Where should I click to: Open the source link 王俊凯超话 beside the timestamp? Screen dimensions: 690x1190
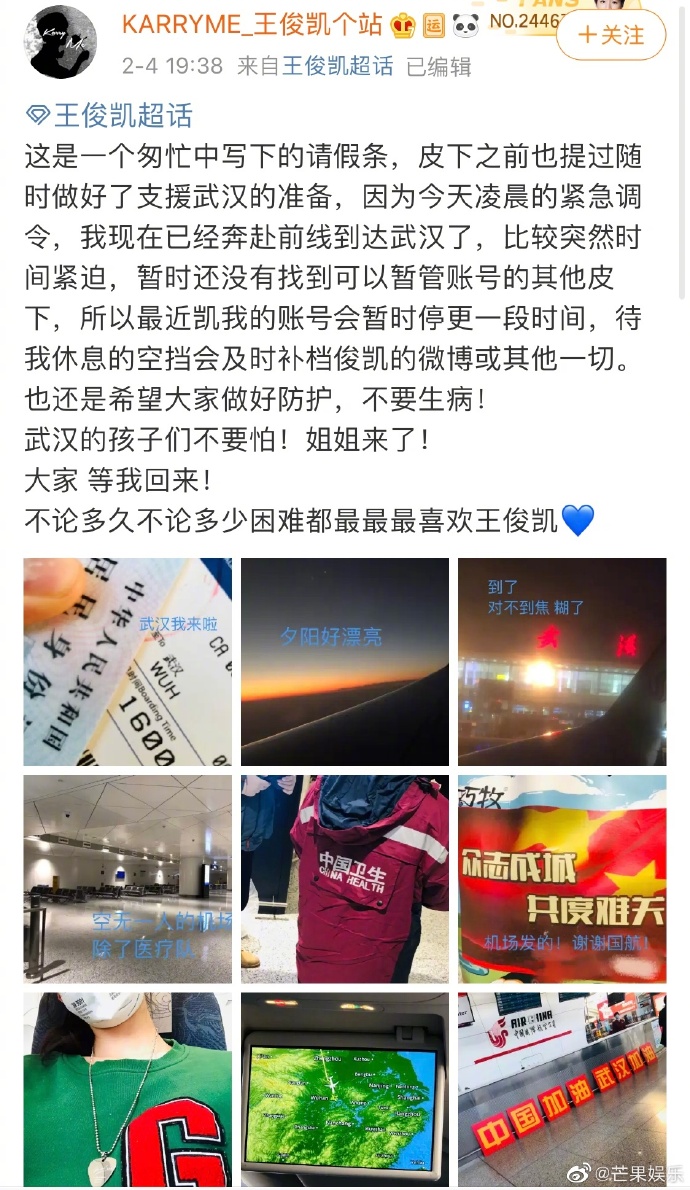click(x=337, y=66)
